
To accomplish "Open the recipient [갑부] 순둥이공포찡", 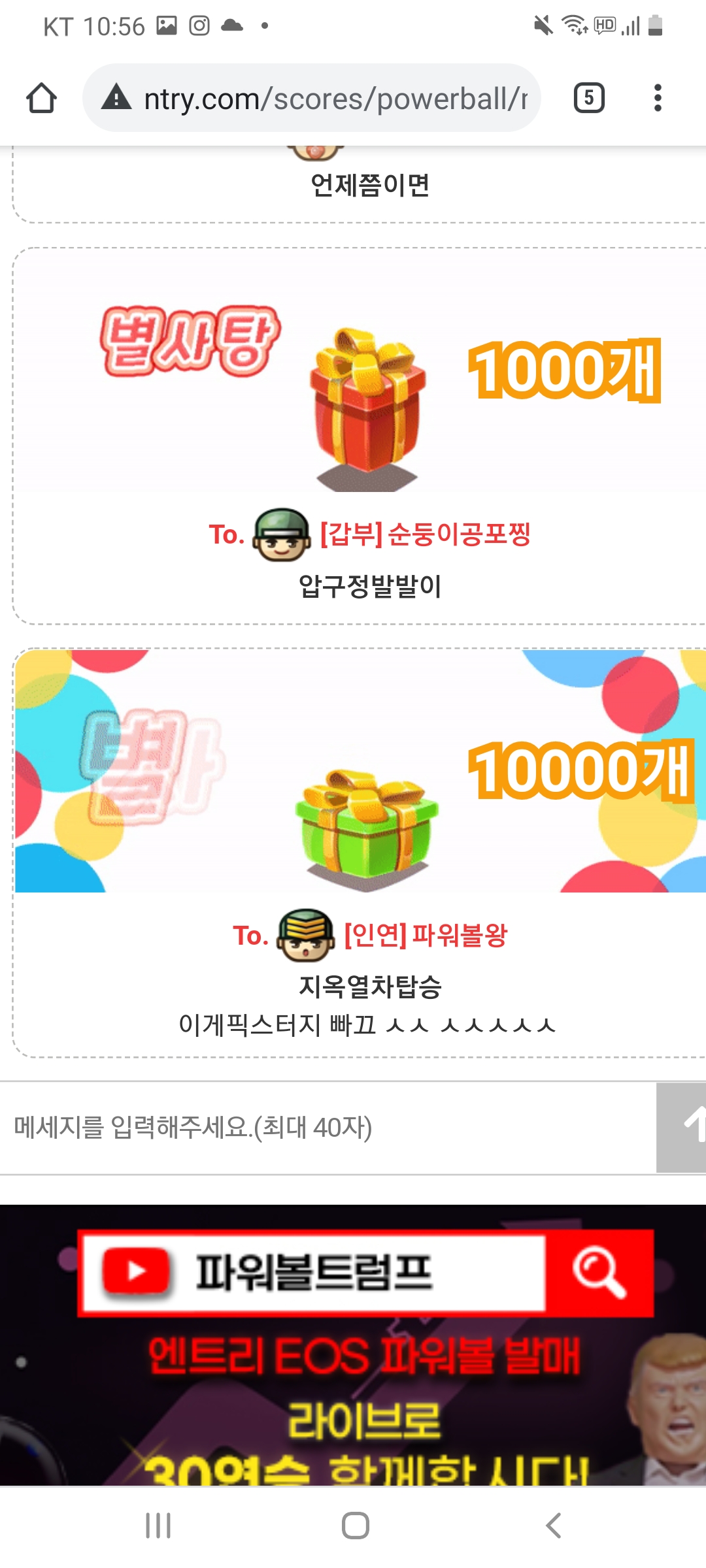I will pyautogui.click(x=425, y=534).
